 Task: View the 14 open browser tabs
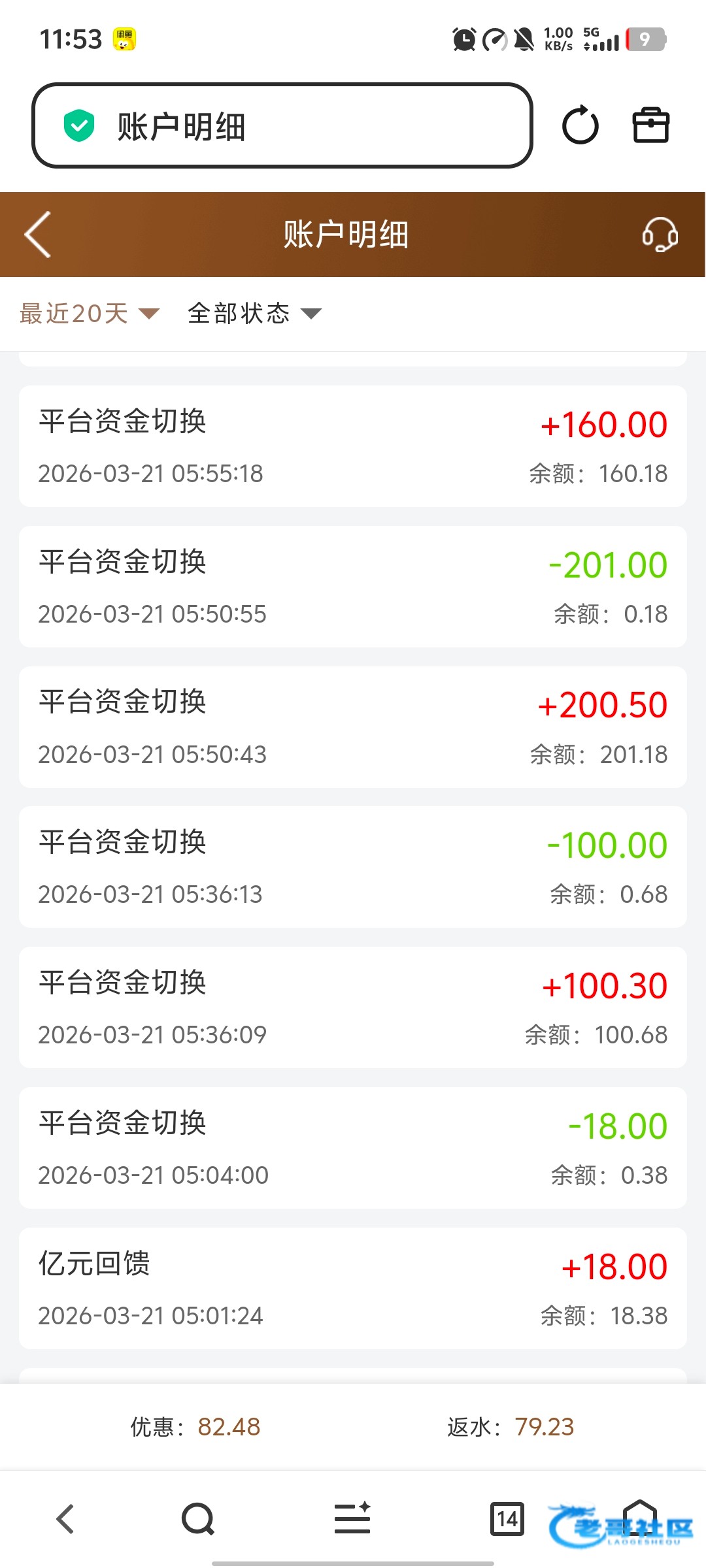click(507, 1518)
